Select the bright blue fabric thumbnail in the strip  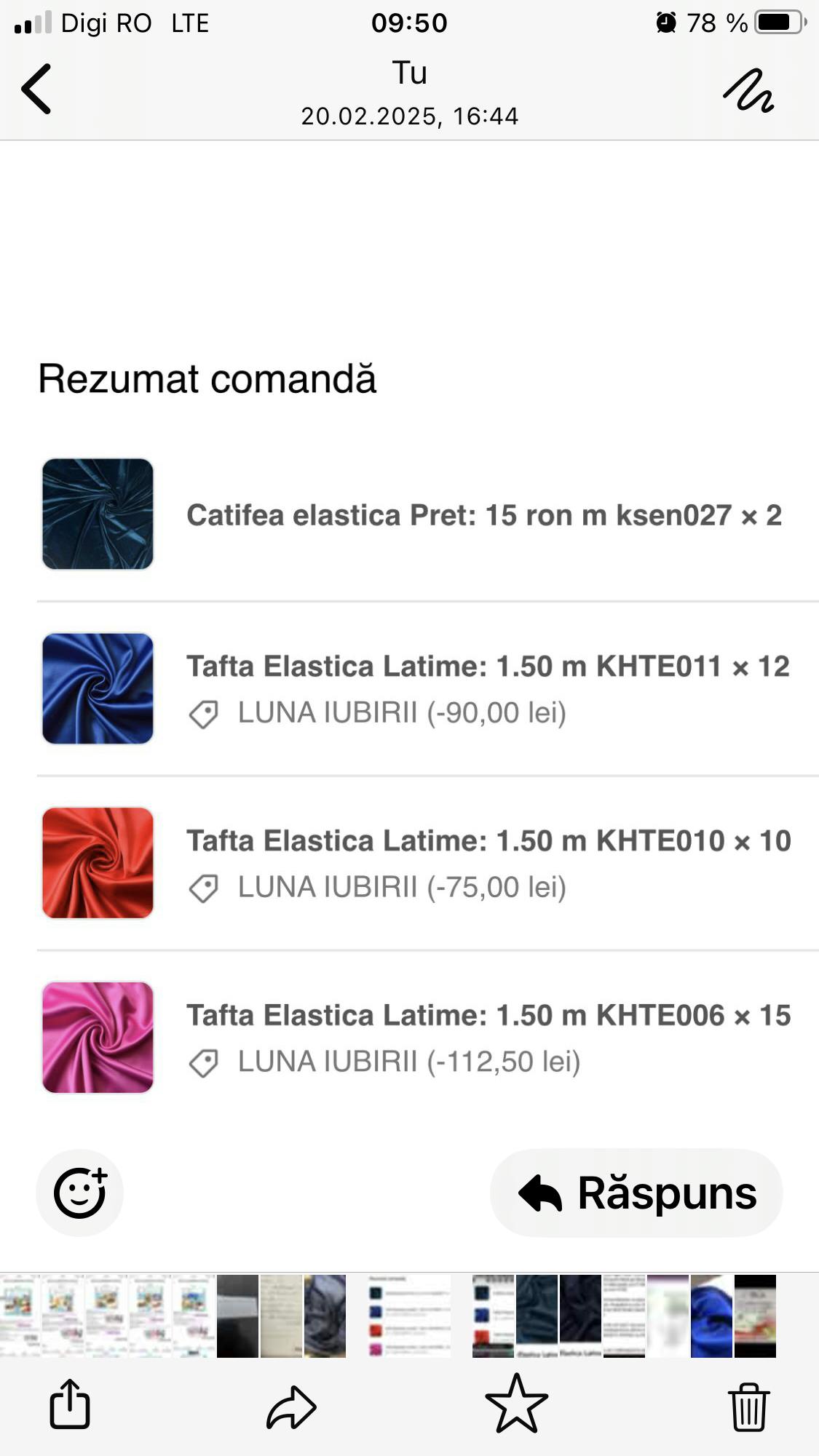point(711,1316)
